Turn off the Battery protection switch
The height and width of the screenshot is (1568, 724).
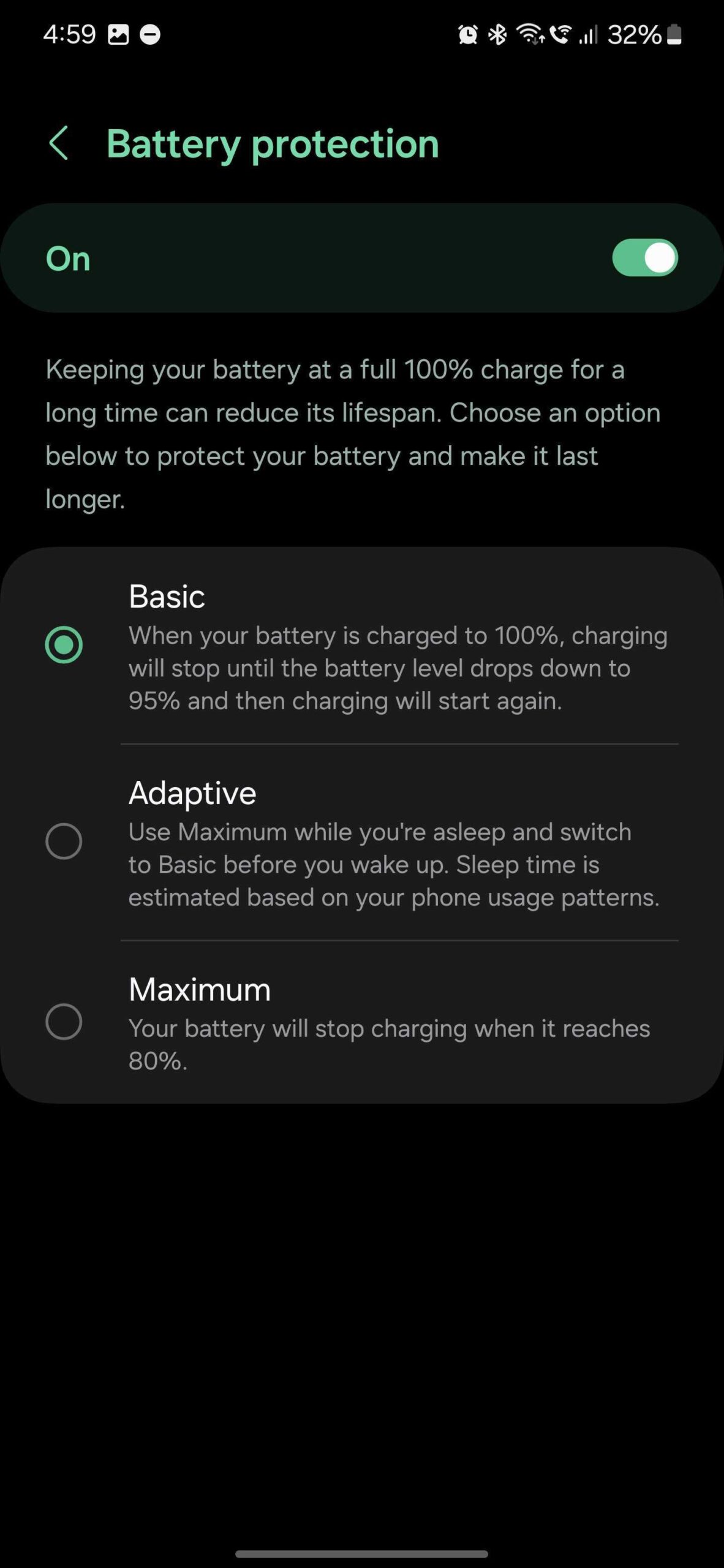pyautogui.click(x=644, y=258)
